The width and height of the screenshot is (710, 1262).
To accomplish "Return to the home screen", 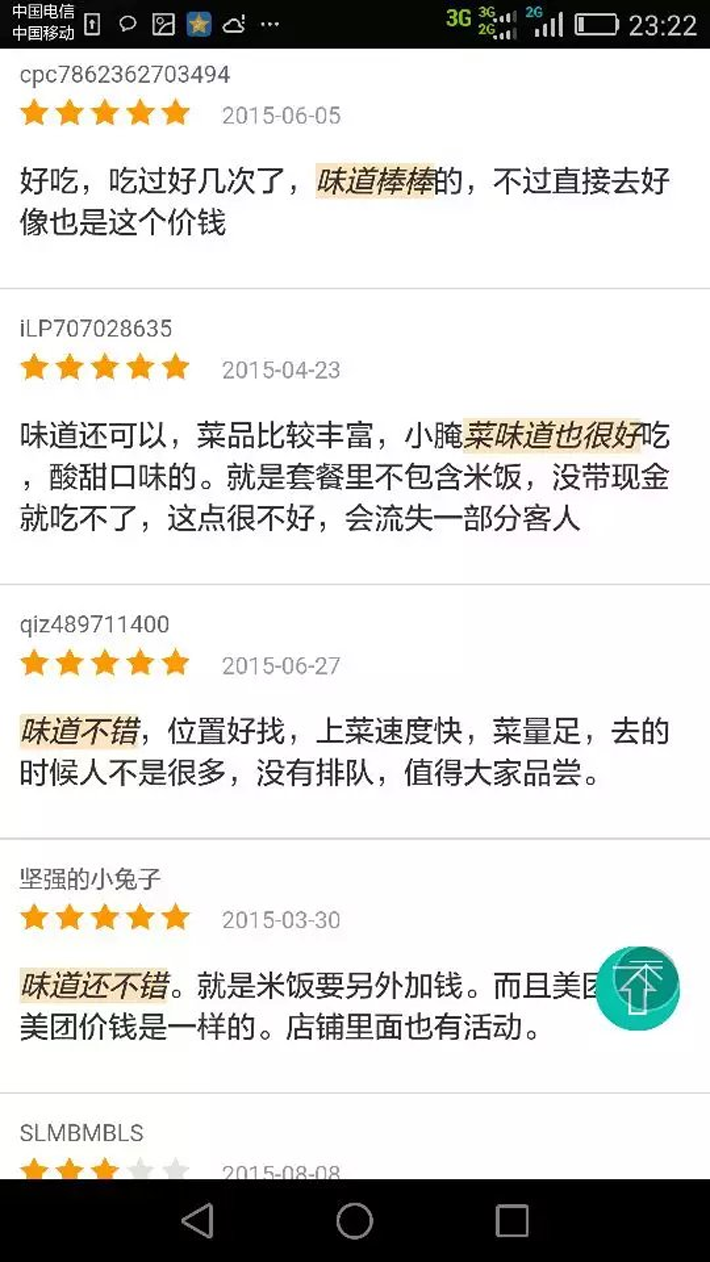I will point(355,1220).
